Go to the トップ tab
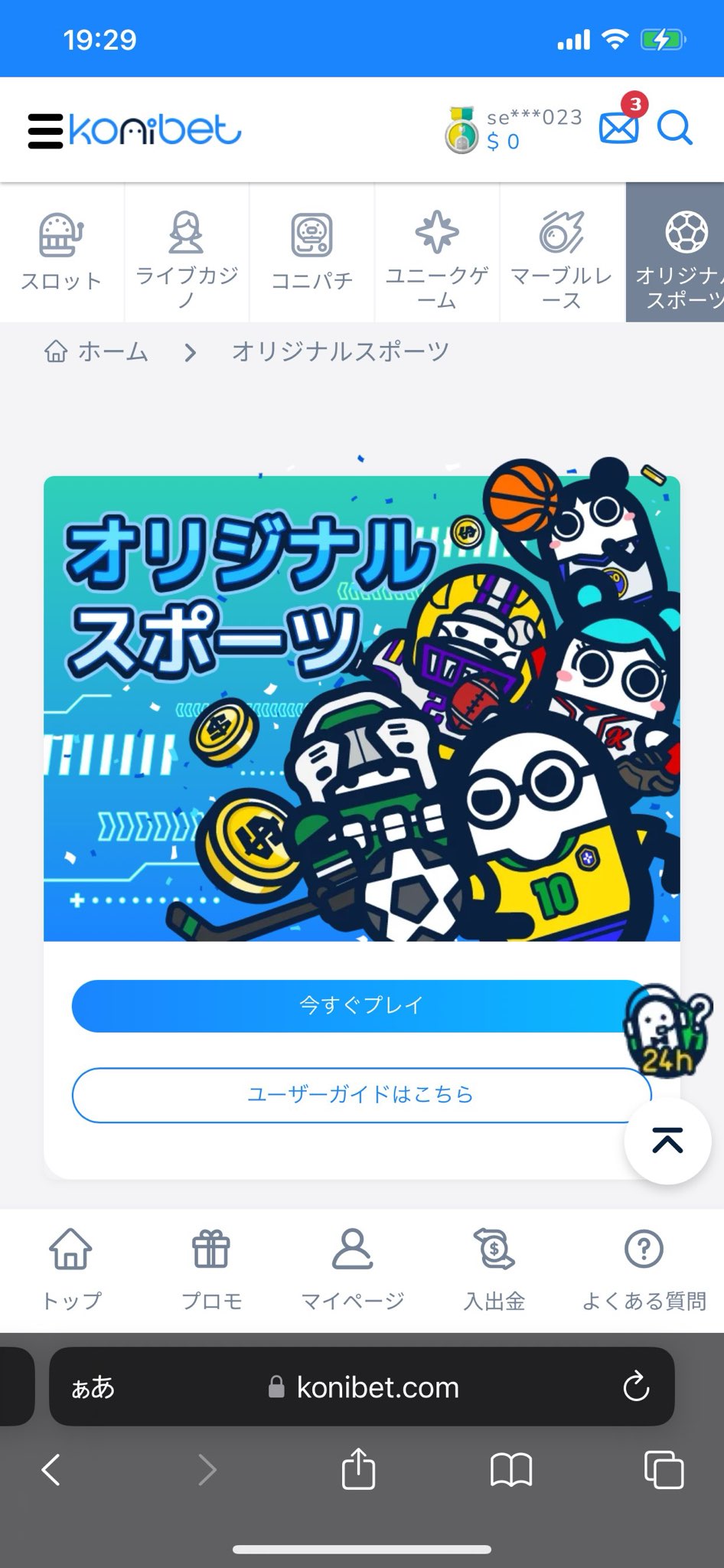This screenshot has height=1568, width=724. click(70, 1269)
